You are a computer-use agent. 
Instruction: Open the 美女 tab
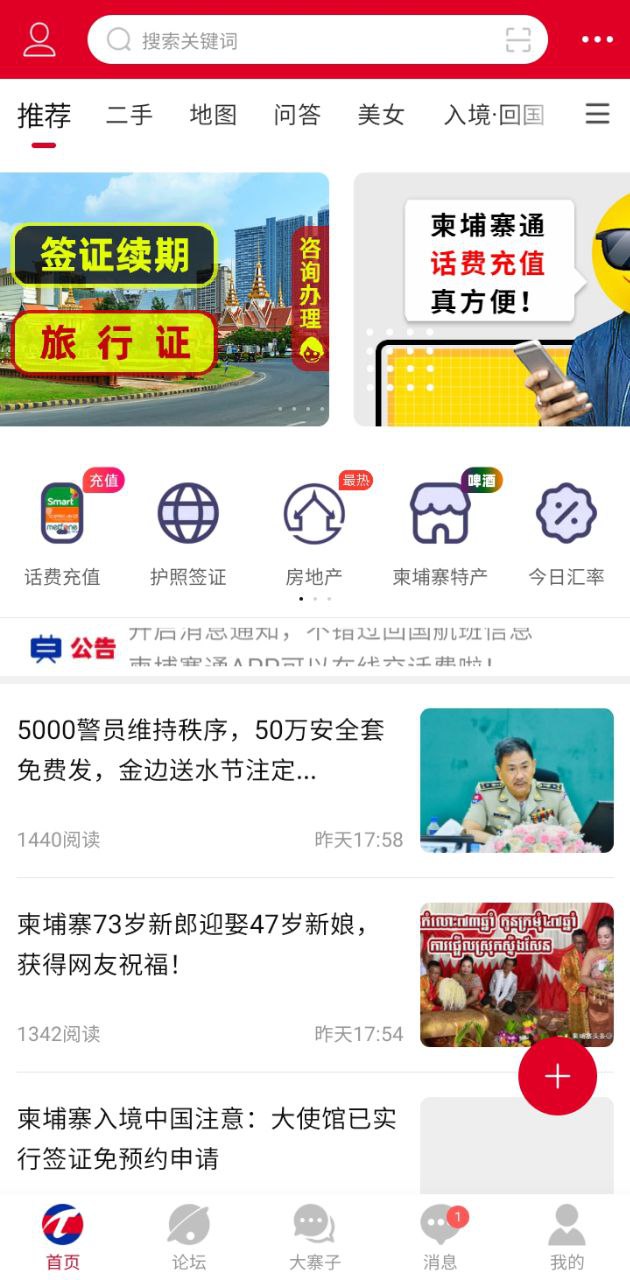tap(381, 115)
